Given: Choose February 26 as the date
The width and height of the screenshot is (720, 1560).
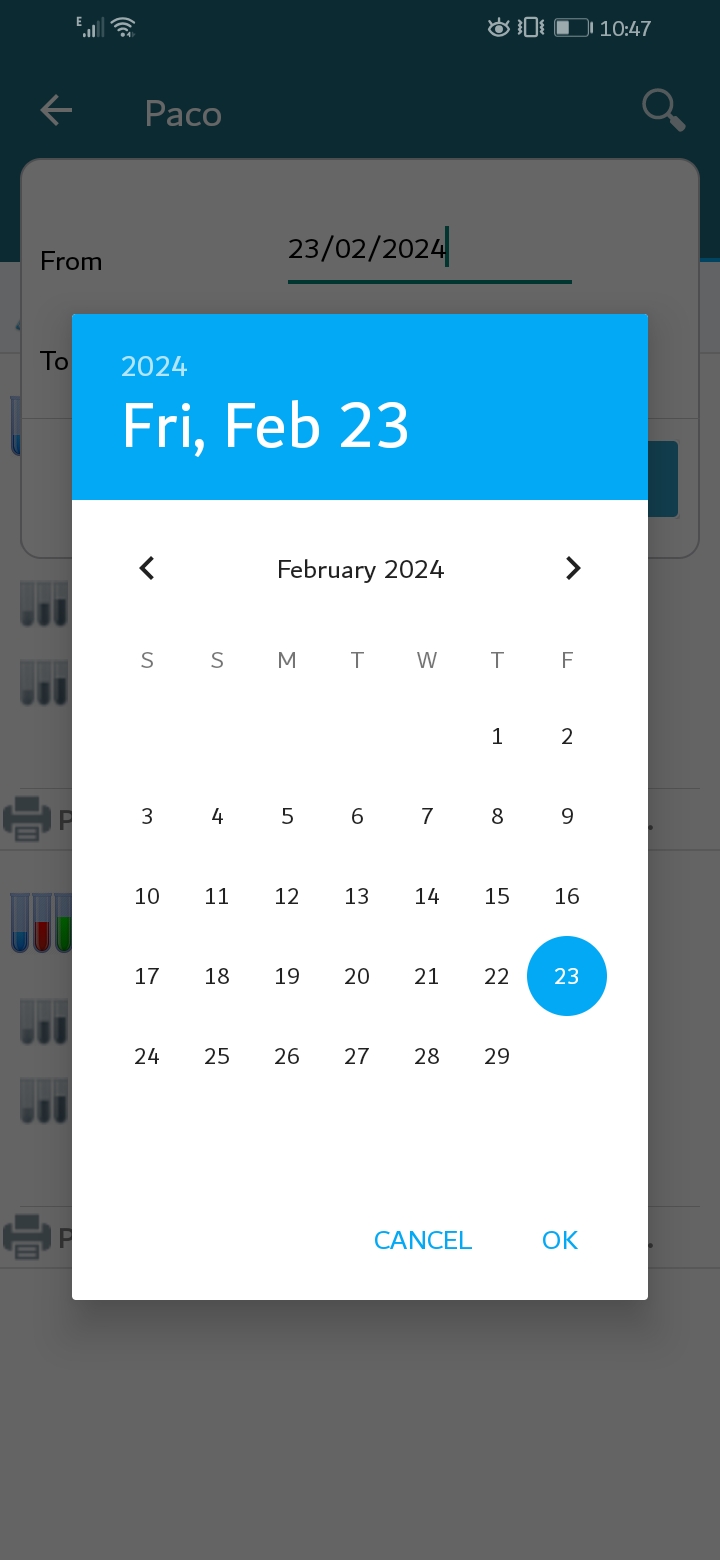Looking at the screenshot, I should (x=287, y=1056).
